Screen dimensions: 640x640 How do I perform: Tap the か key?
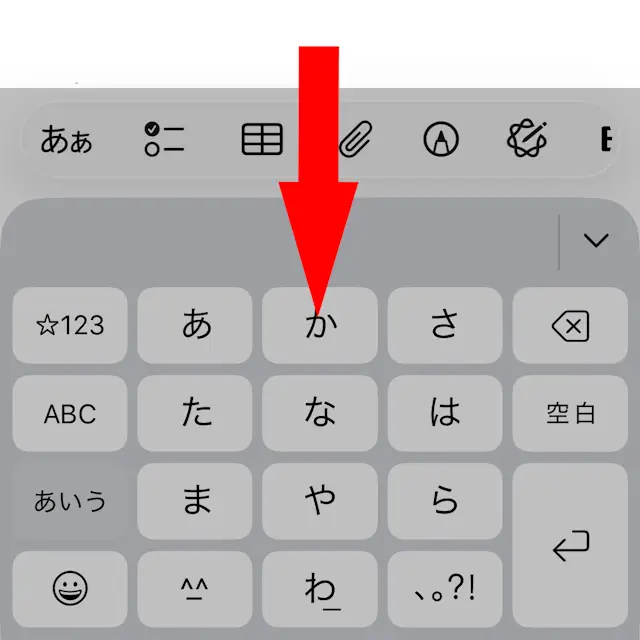click(320, 325)
